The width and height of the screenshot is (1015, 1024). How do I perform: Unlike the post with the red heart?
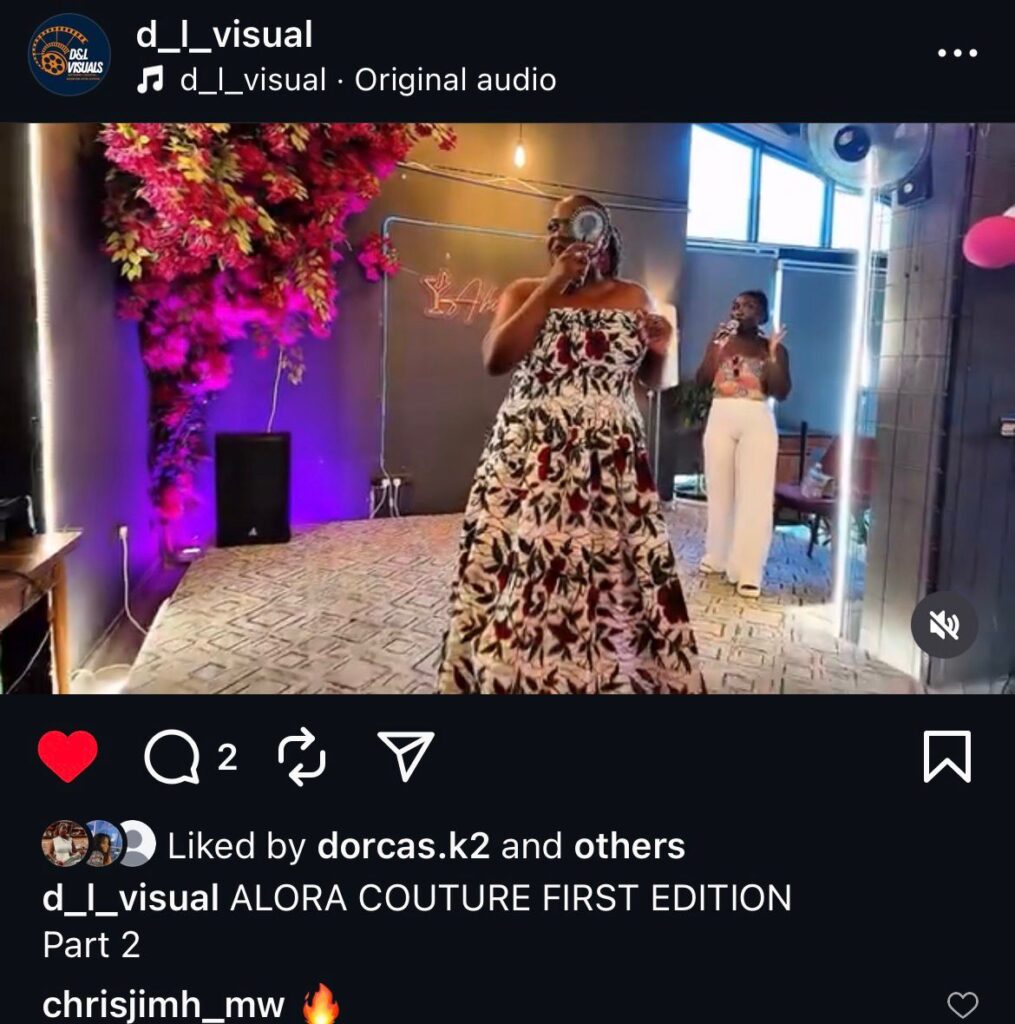coord(68,756)
